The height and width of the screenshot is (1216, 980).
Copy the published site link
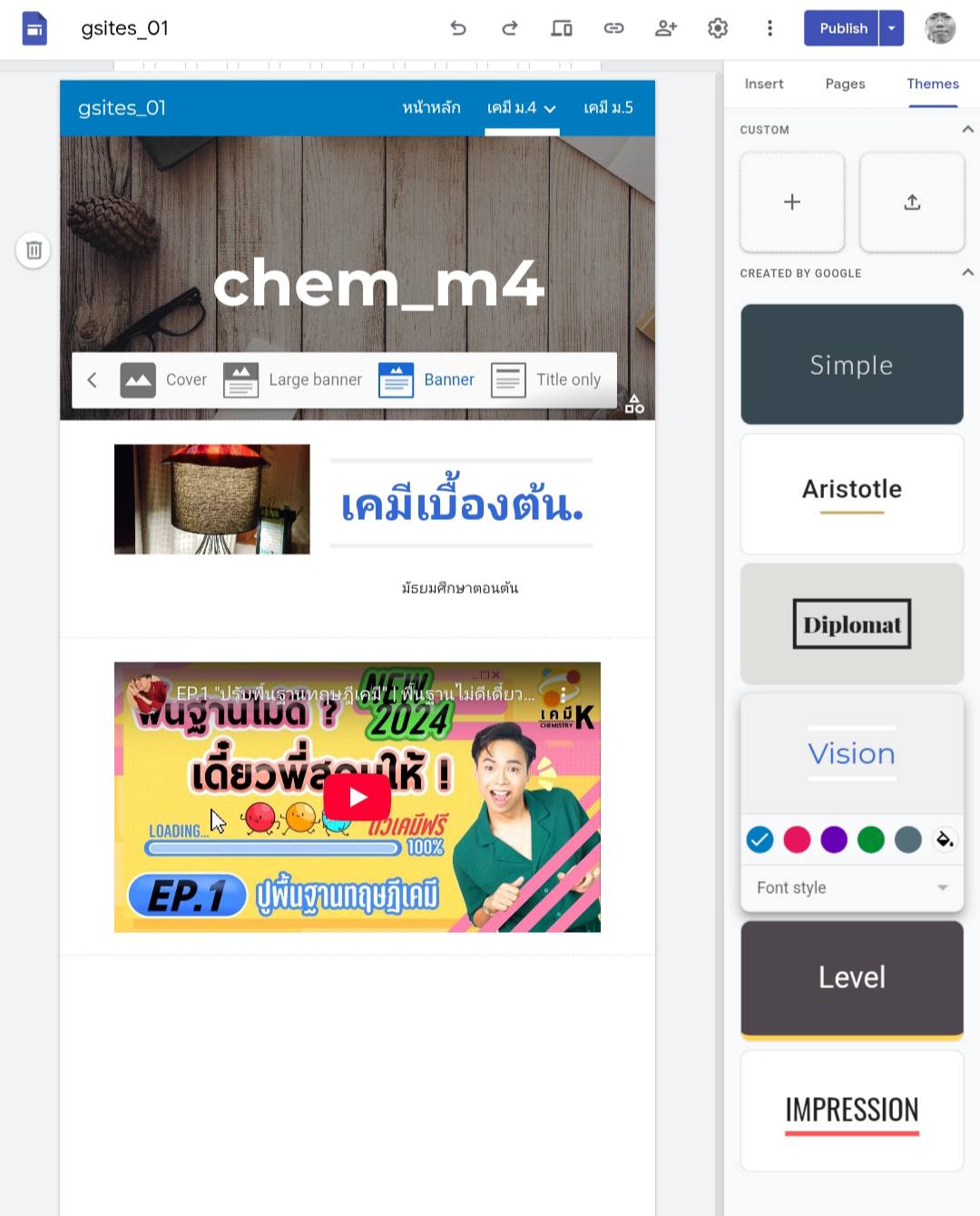(x=613, y=28)
